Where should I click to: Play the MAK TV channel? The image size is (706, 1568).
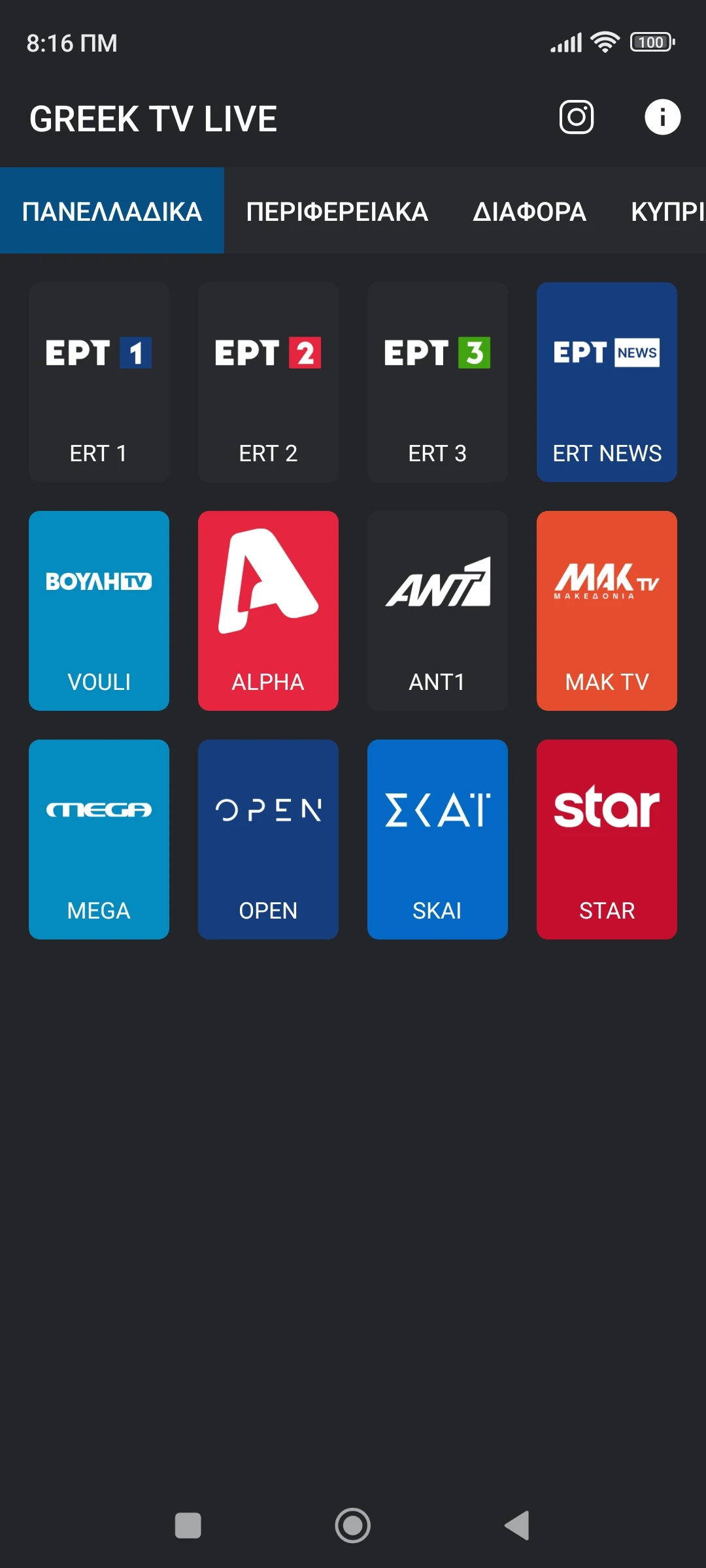607,611
